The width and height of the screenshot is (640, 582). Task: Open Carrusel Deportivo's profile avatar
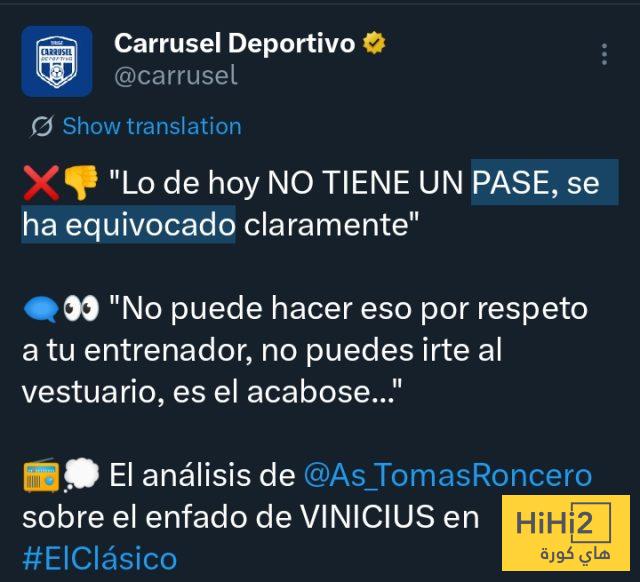click(x=57, y=61)
